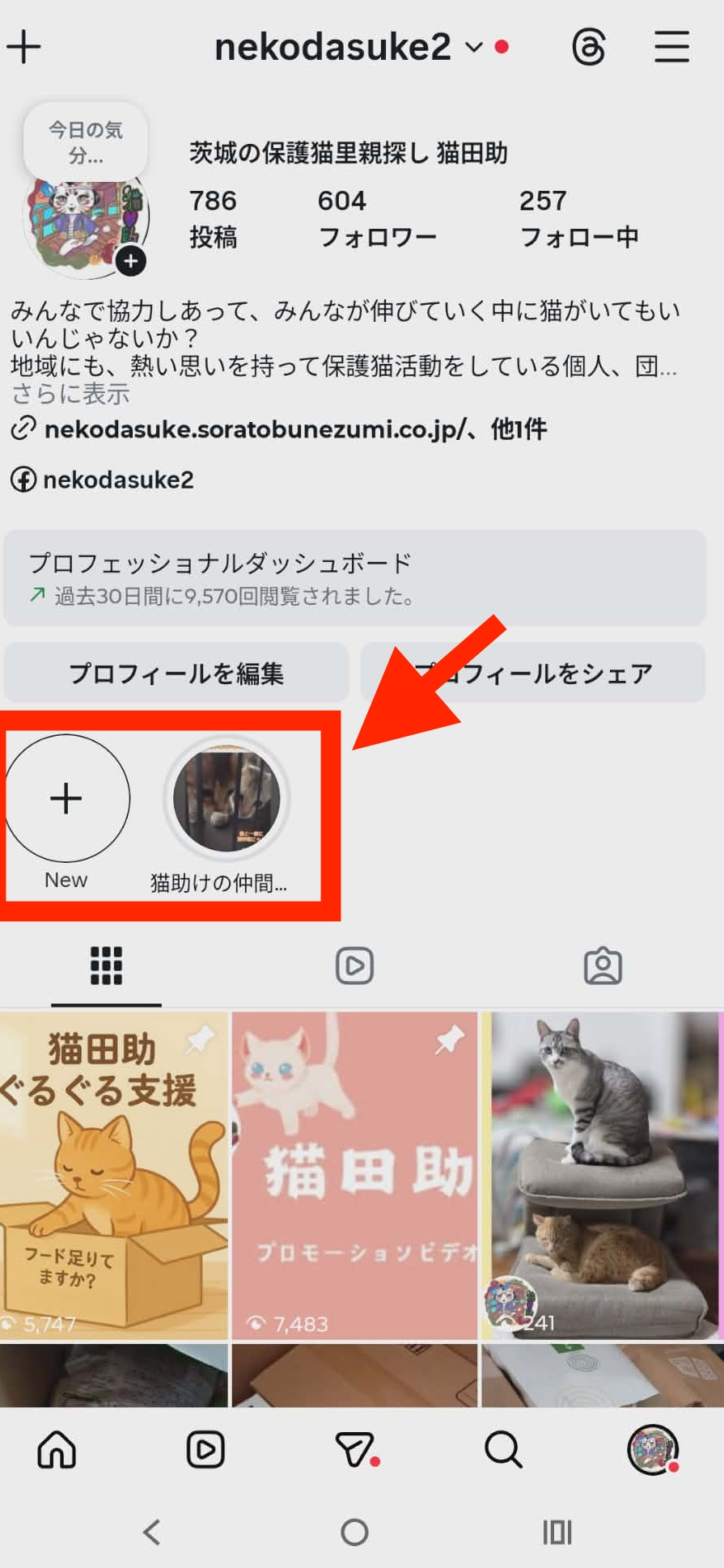Screen dimensions: 724x1568
Task: Open the 猫助けの仲間 highlight
Action: 227,799
